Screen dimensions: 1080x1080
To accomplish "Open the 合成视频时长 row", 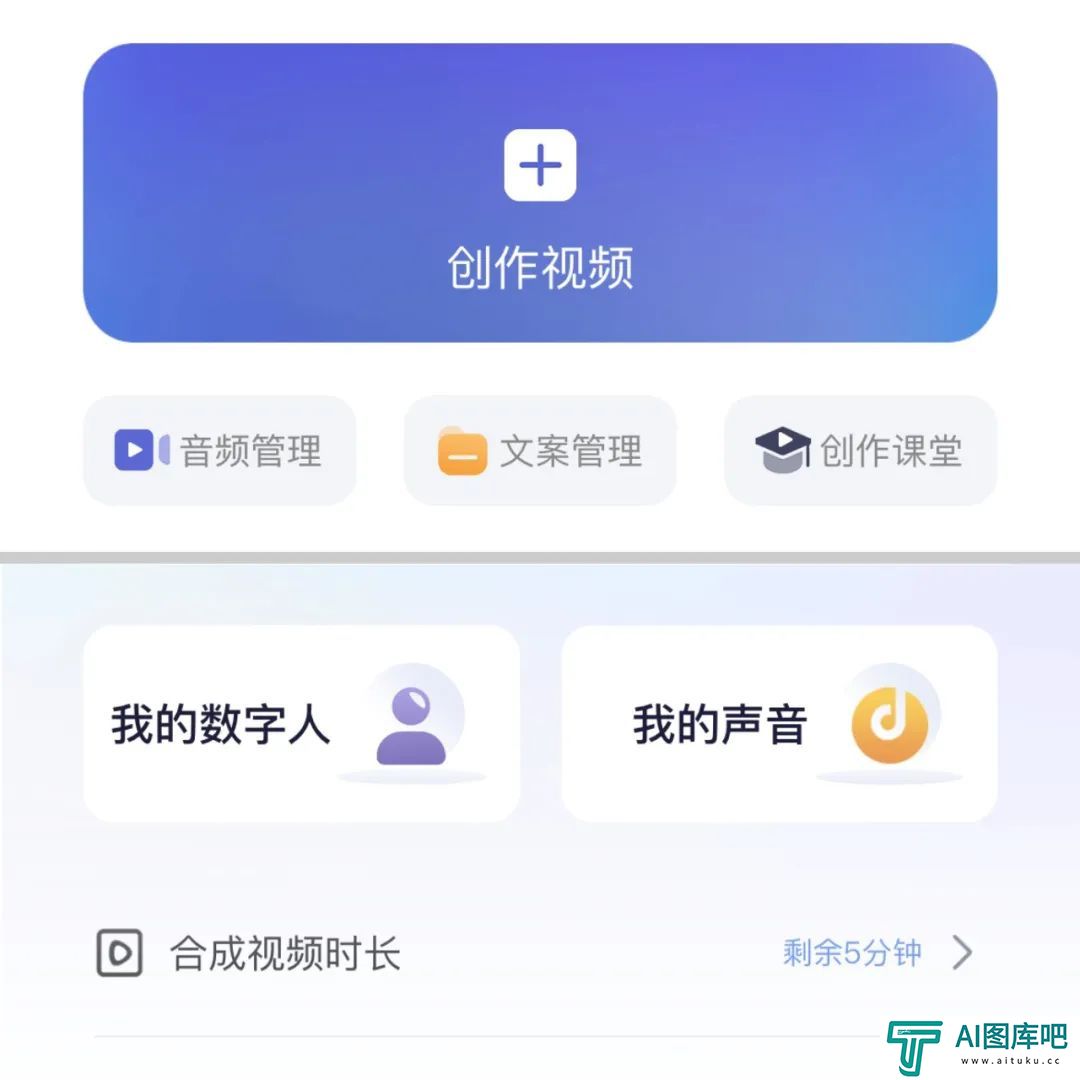I will 535,953.
